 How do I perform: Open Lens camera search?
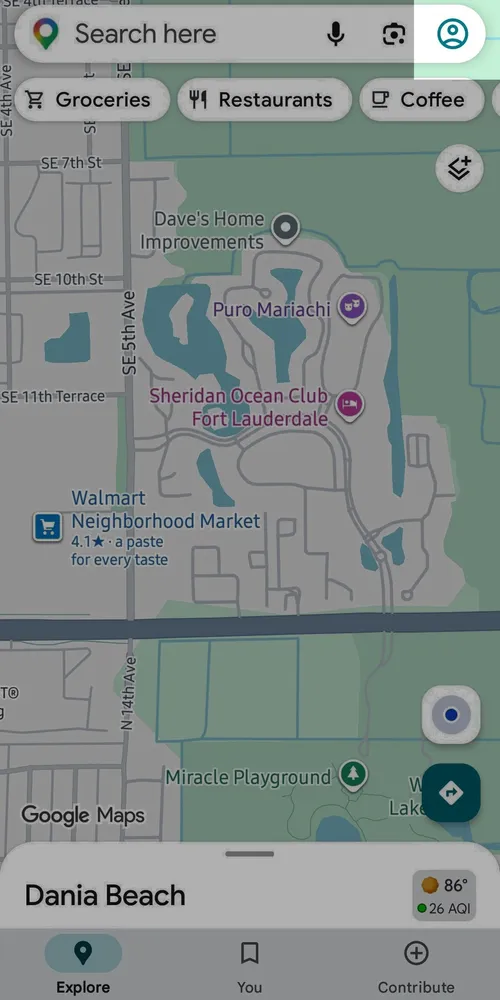tap(393, 34)
